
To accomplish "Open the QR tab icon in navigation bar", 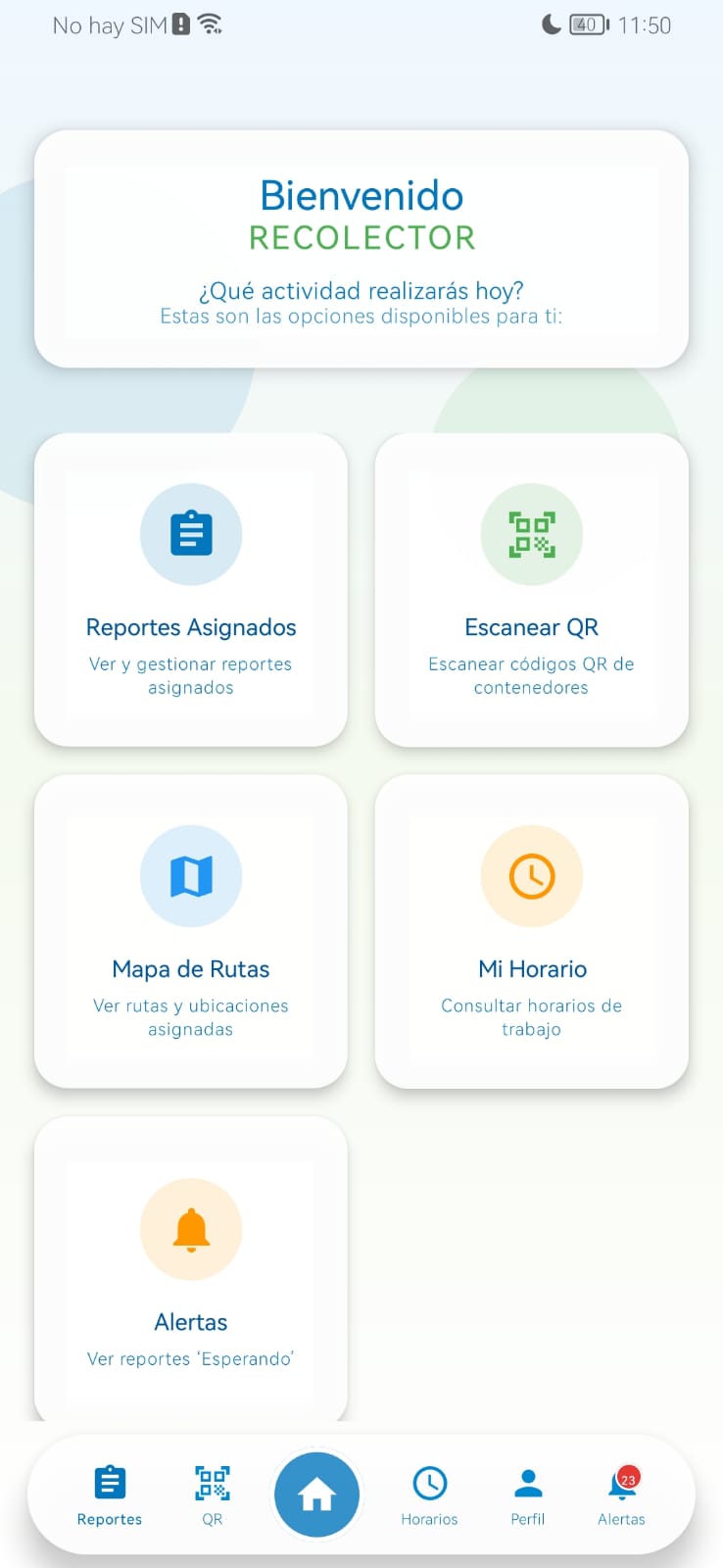I will [x=211, y=1482].
